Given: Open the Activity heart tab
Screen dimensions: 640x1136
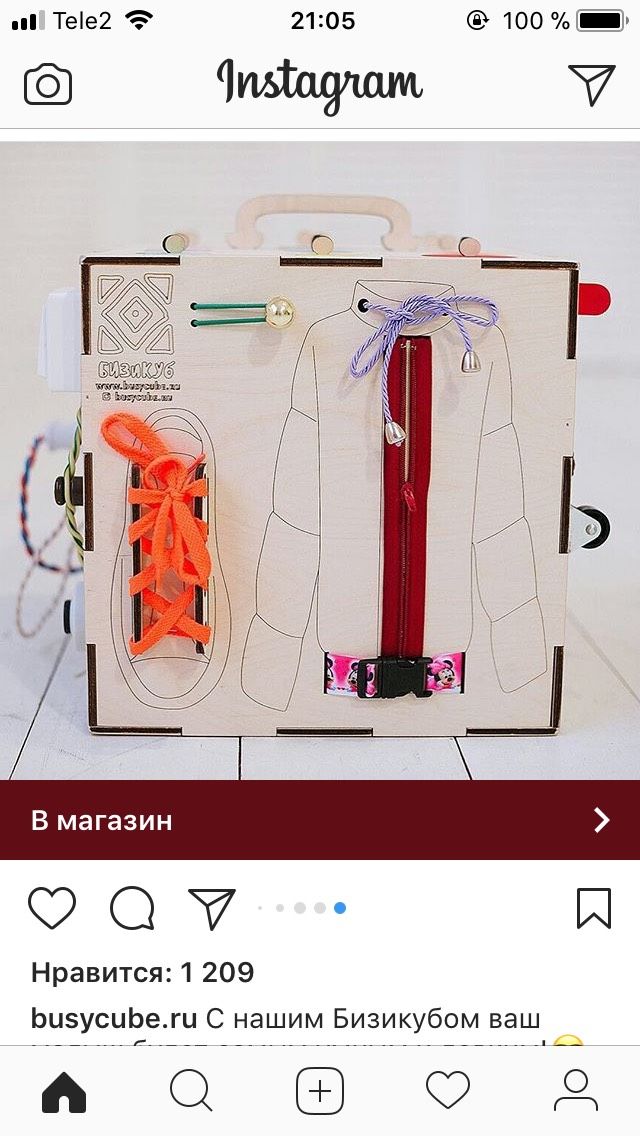Looking at the screenshot, I should 448,1091.
